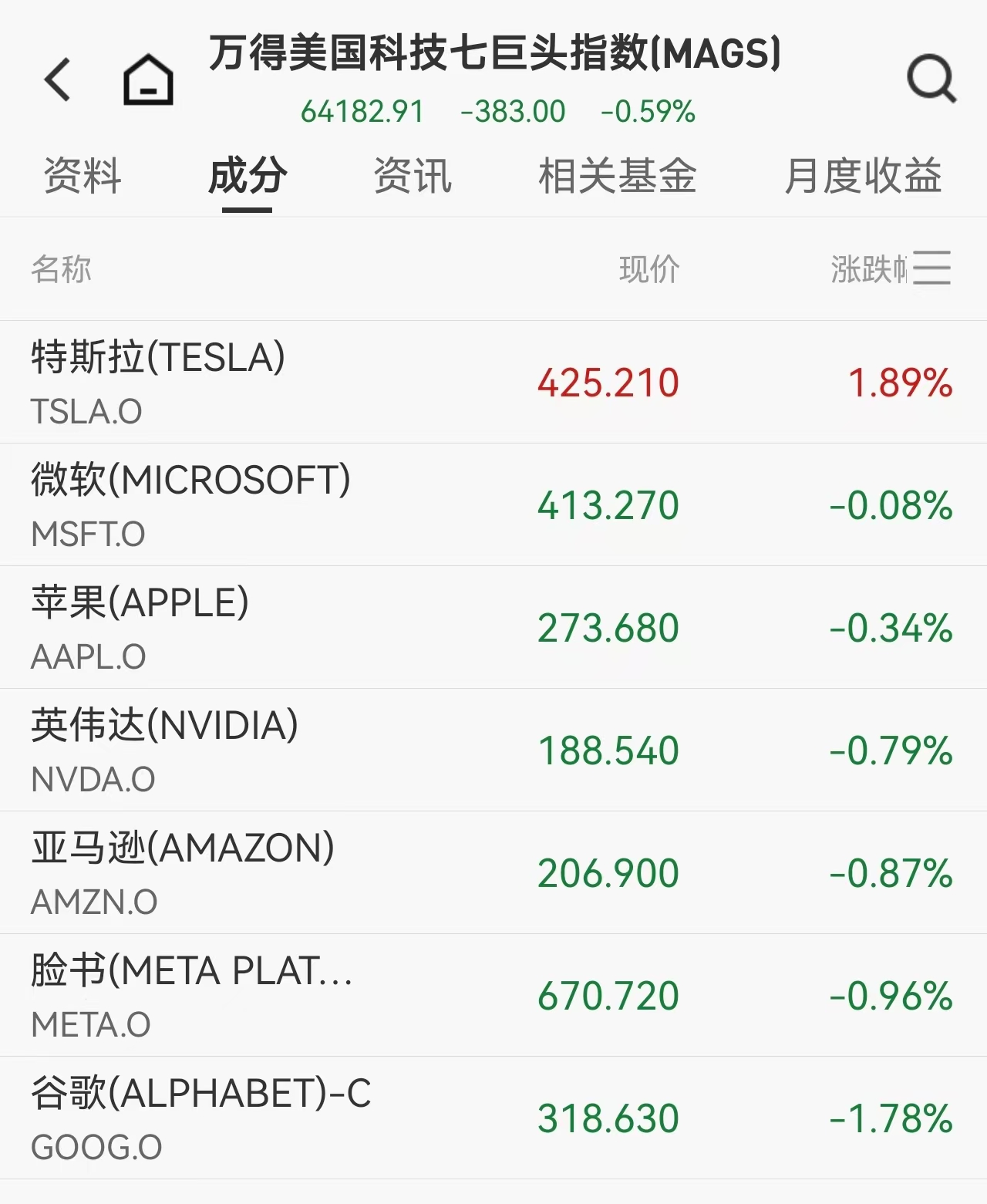The height and width of the screenshot is (1204, 987).
Task: Switch to the 月度收益 tab
Action: 863,176
